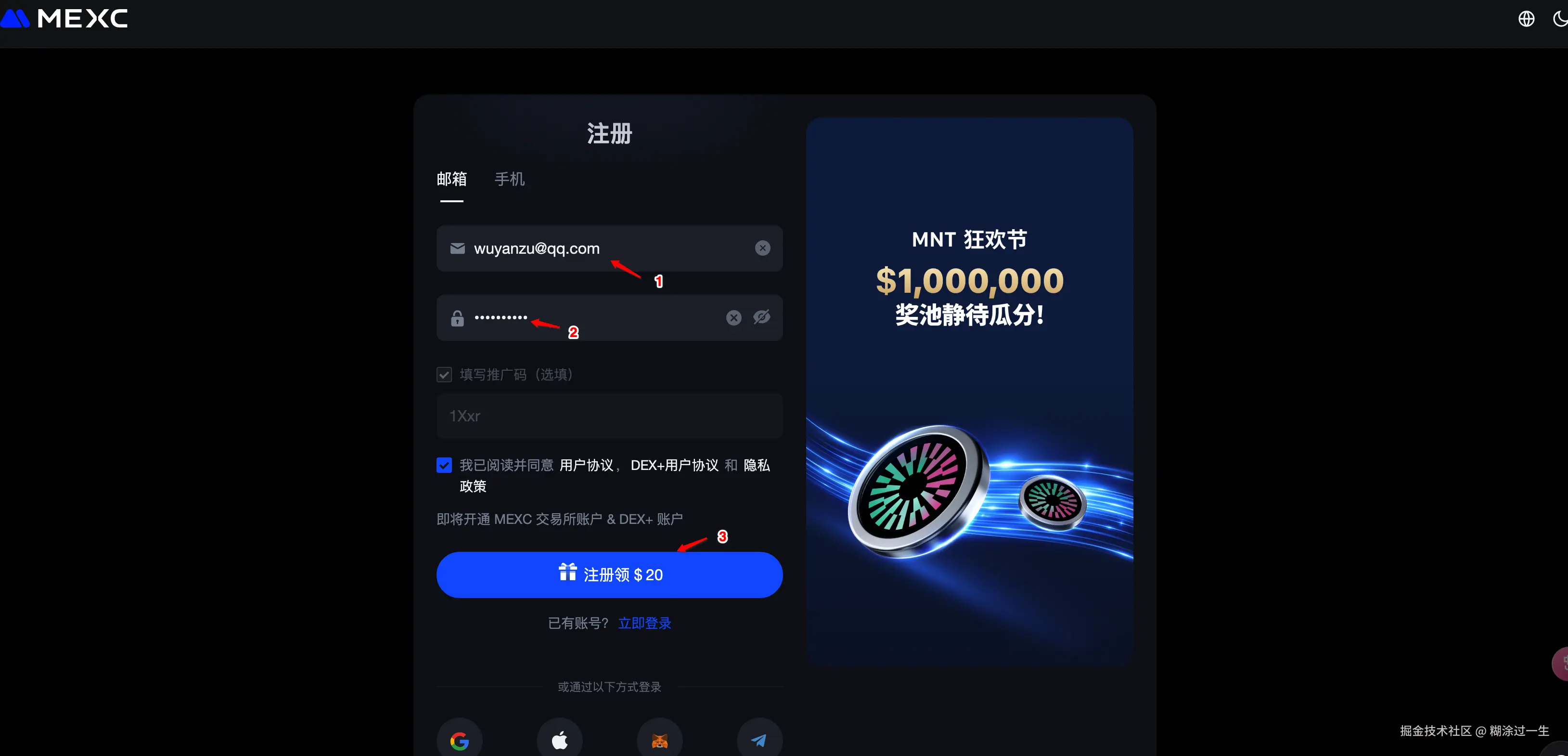Uncheck the agreement checkbox
The height and width of the screenshot is (756, 1568).
pos(444,466)
